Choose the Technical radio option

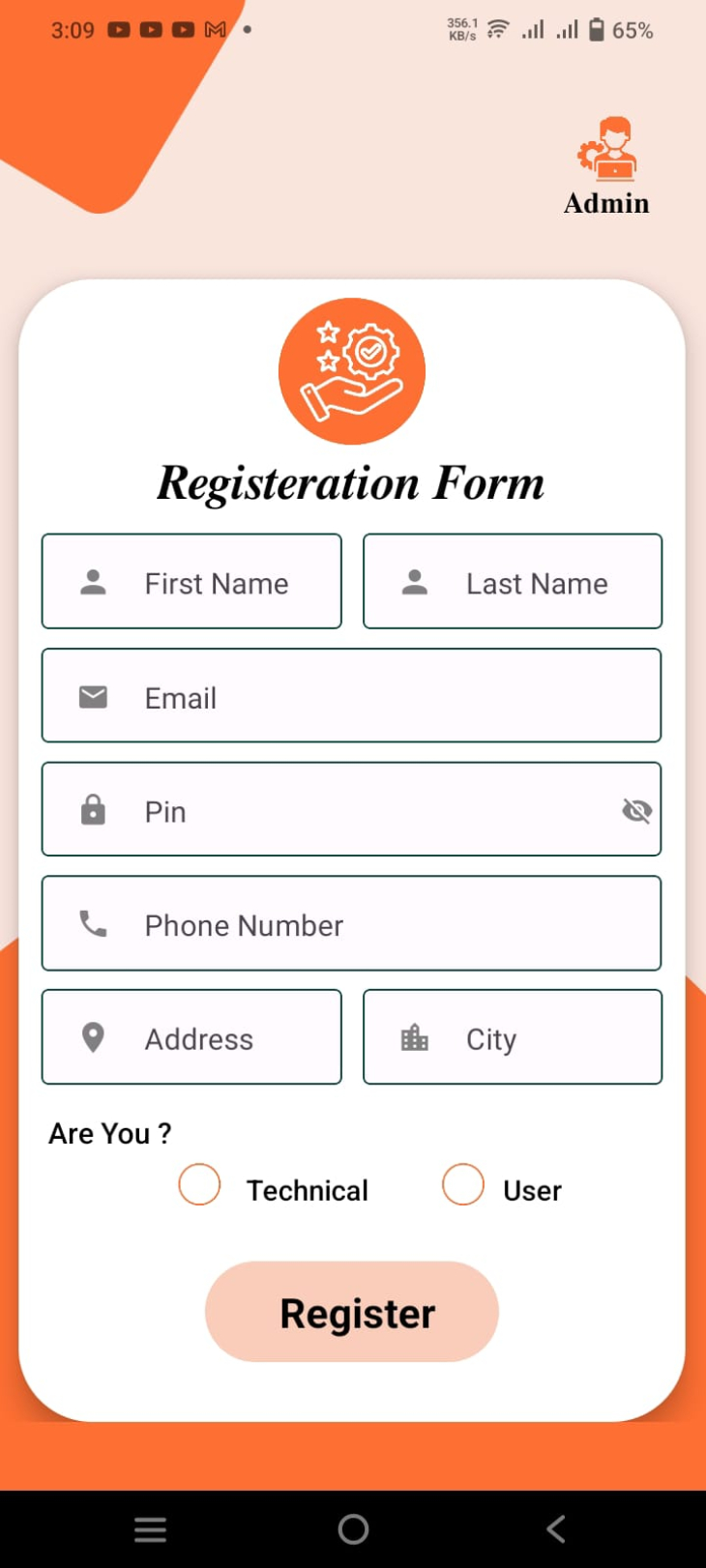tap(200, 1184)
